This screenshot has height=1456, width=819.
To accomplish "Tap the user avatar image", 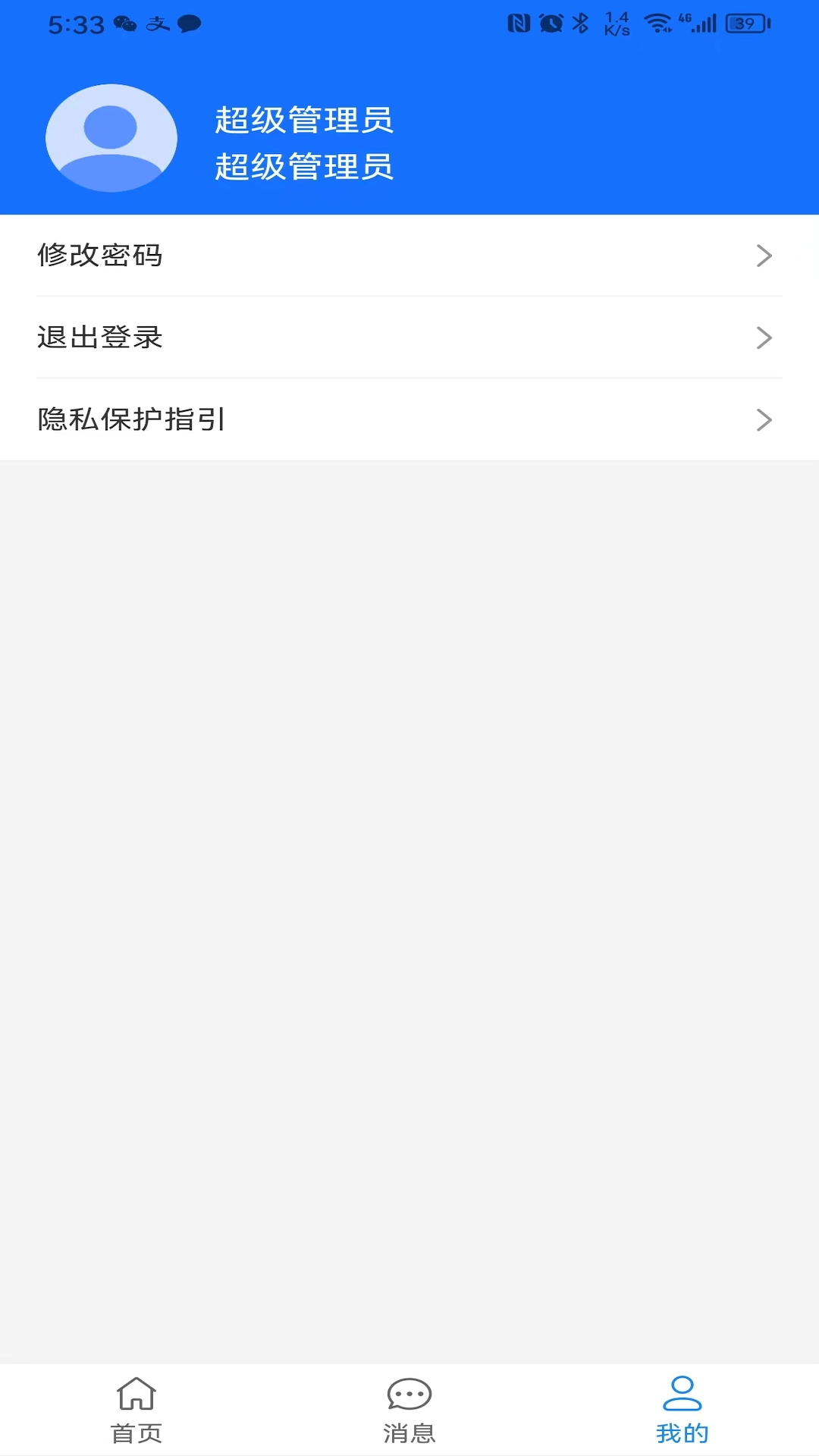I will point(110,137).
